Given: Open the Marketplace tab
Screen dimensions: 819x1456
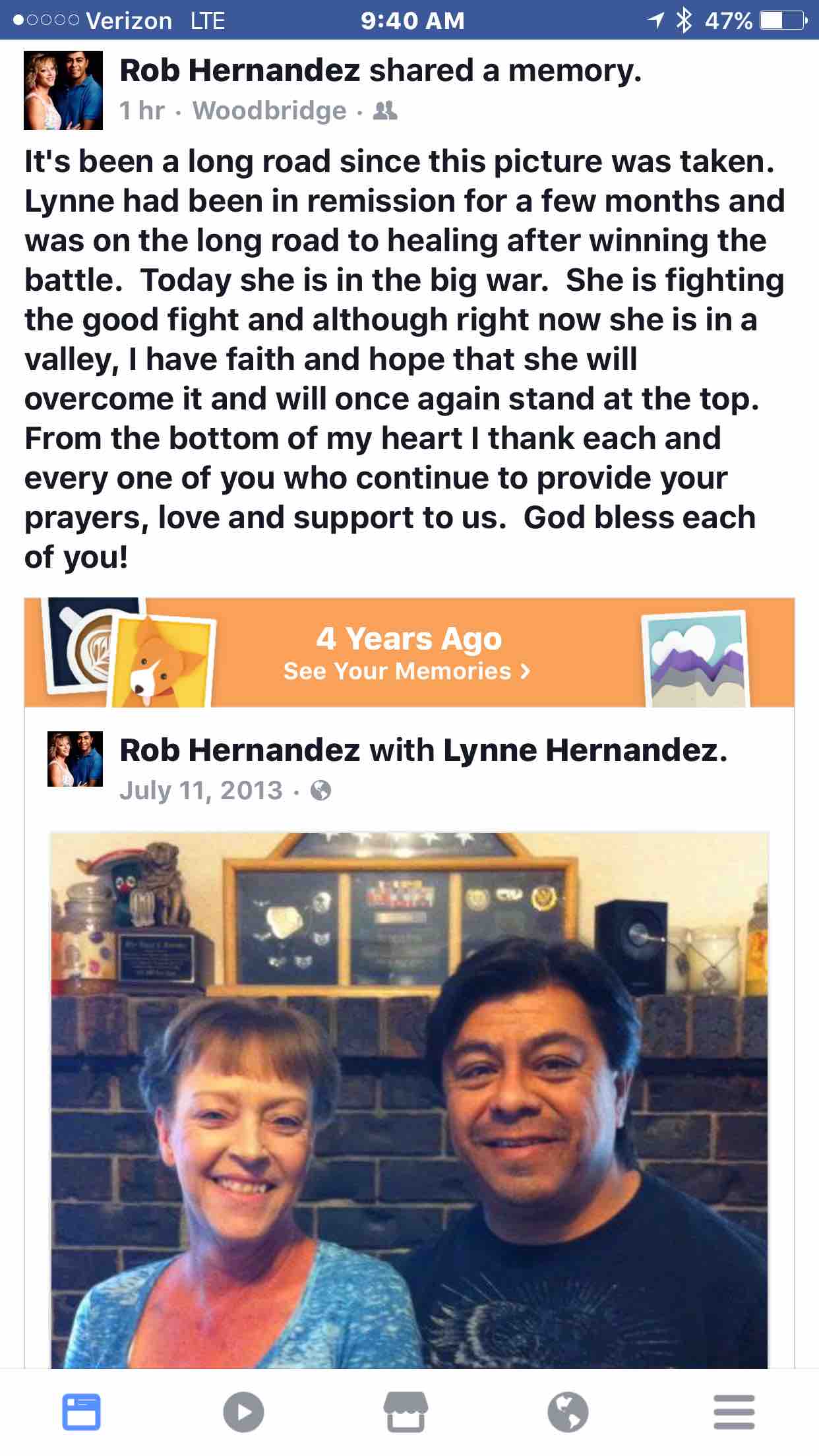Looking at the screenshot, I should coord(406,1412).
